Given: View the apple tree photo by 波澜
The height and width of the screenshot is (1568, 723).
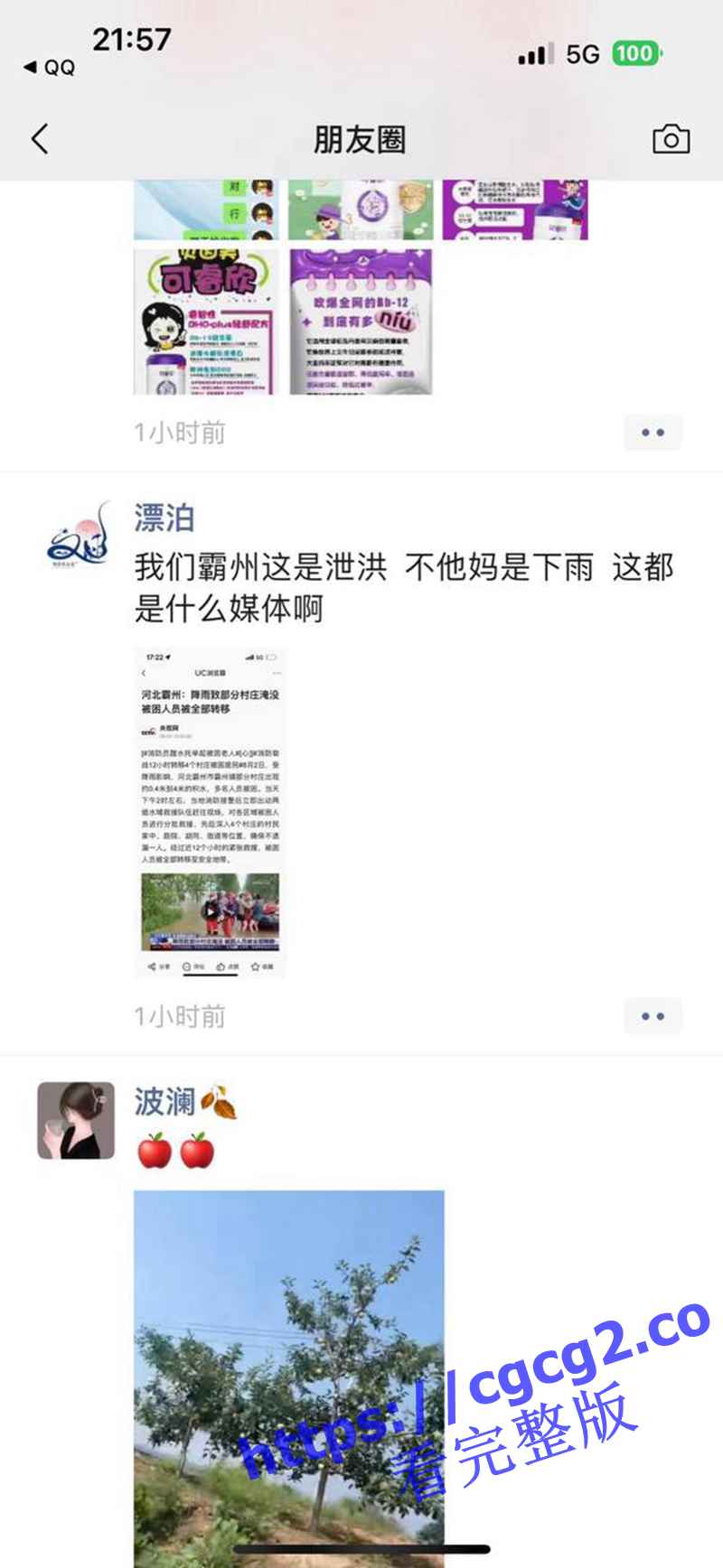Looking at the screenshot, I should pyautogui.click(x=289, y=1373).
